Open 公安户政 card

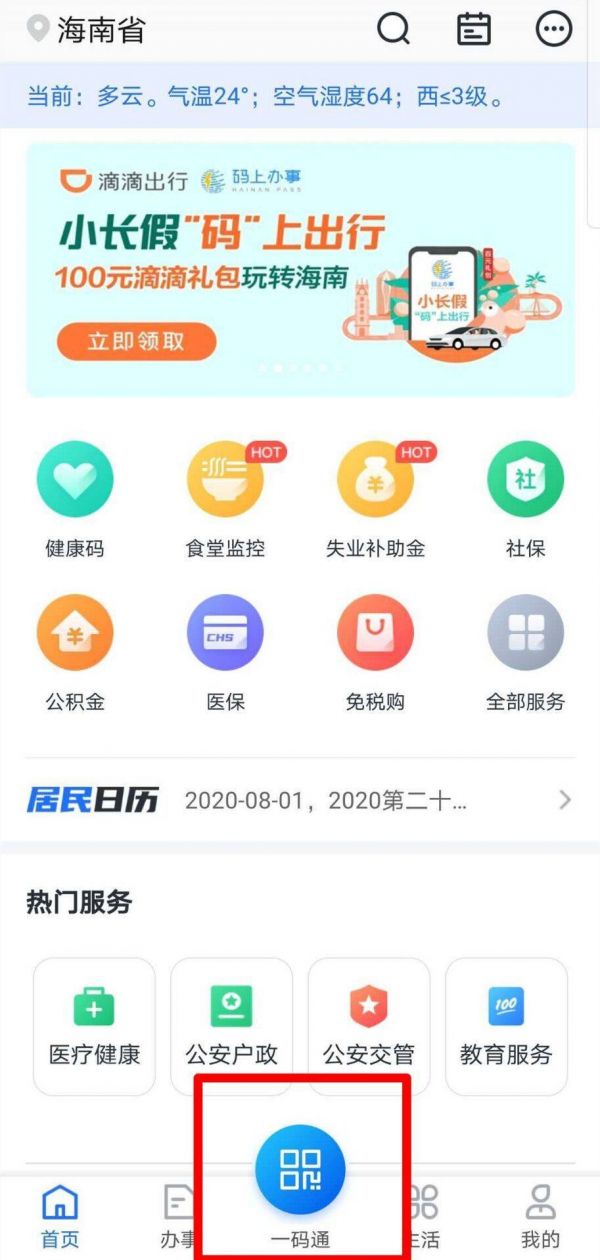pos(231,1027)
